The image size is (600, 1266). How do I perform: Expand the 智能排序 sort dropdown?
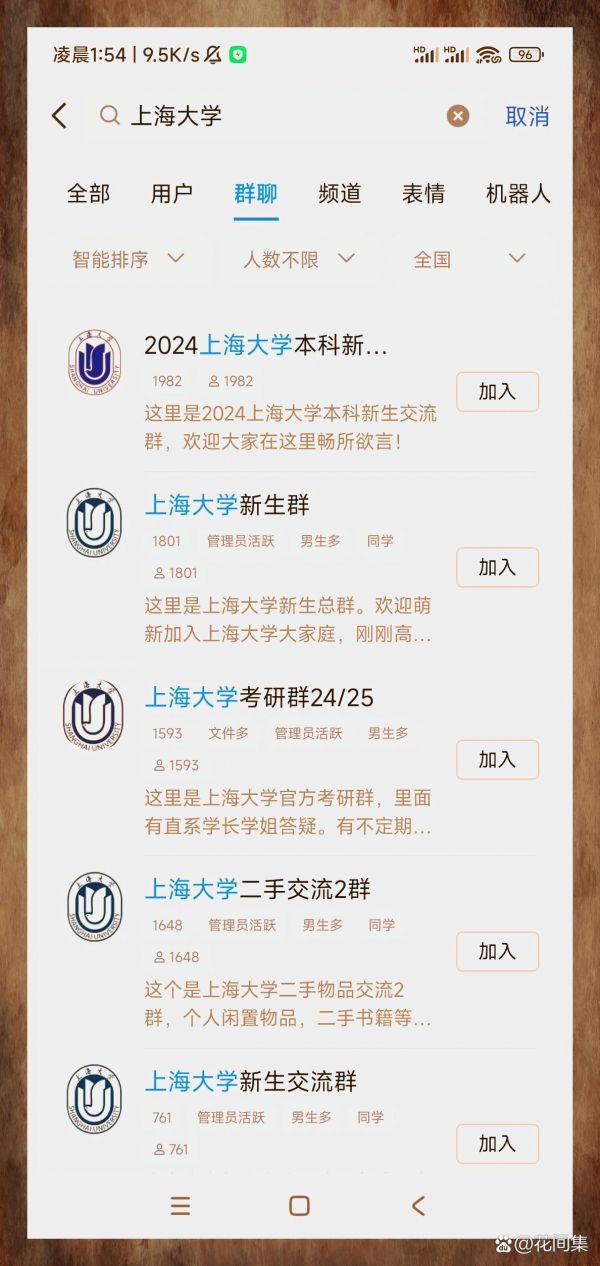click(128, 260)
